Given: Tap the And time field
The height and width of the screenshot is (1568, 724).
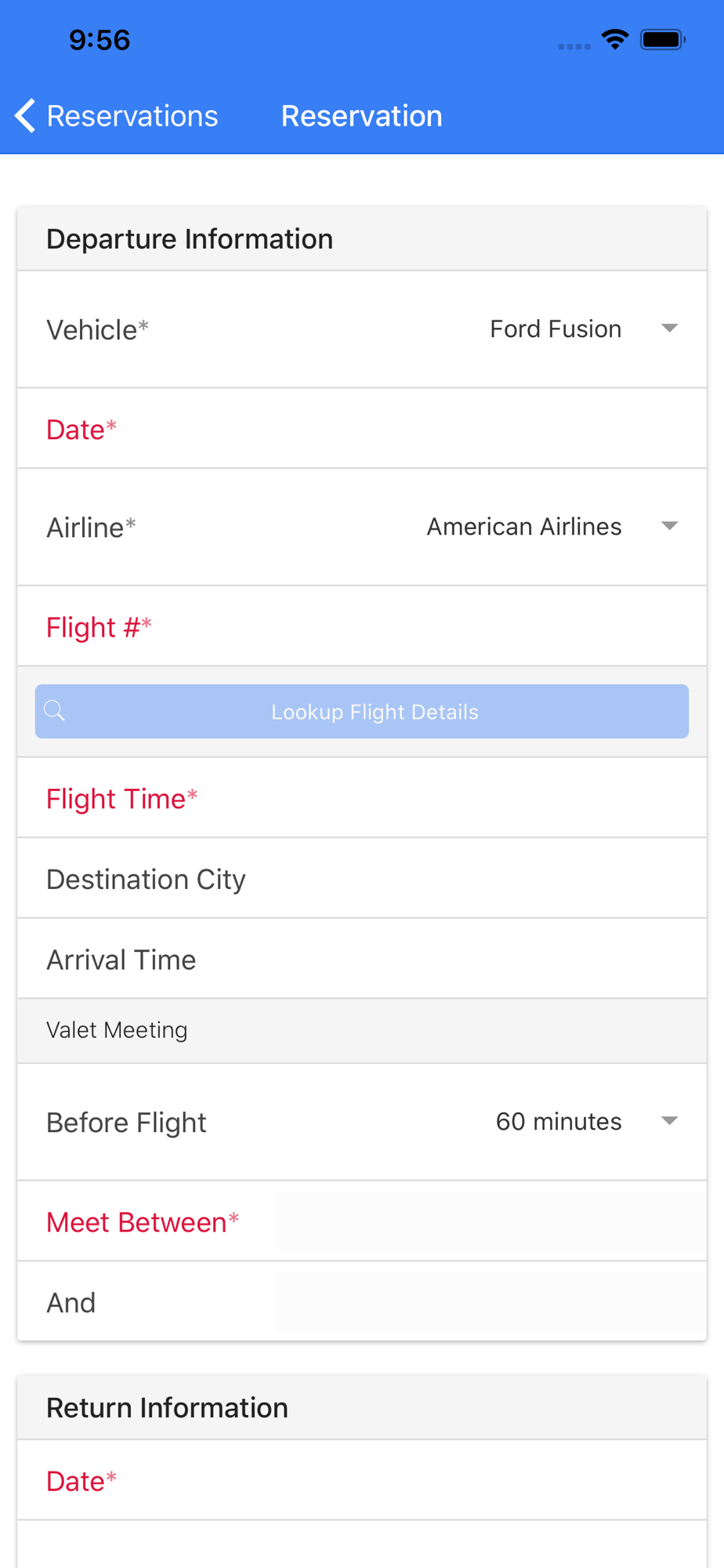Looking at the screenshot, I should click(x=491, y=1302).
